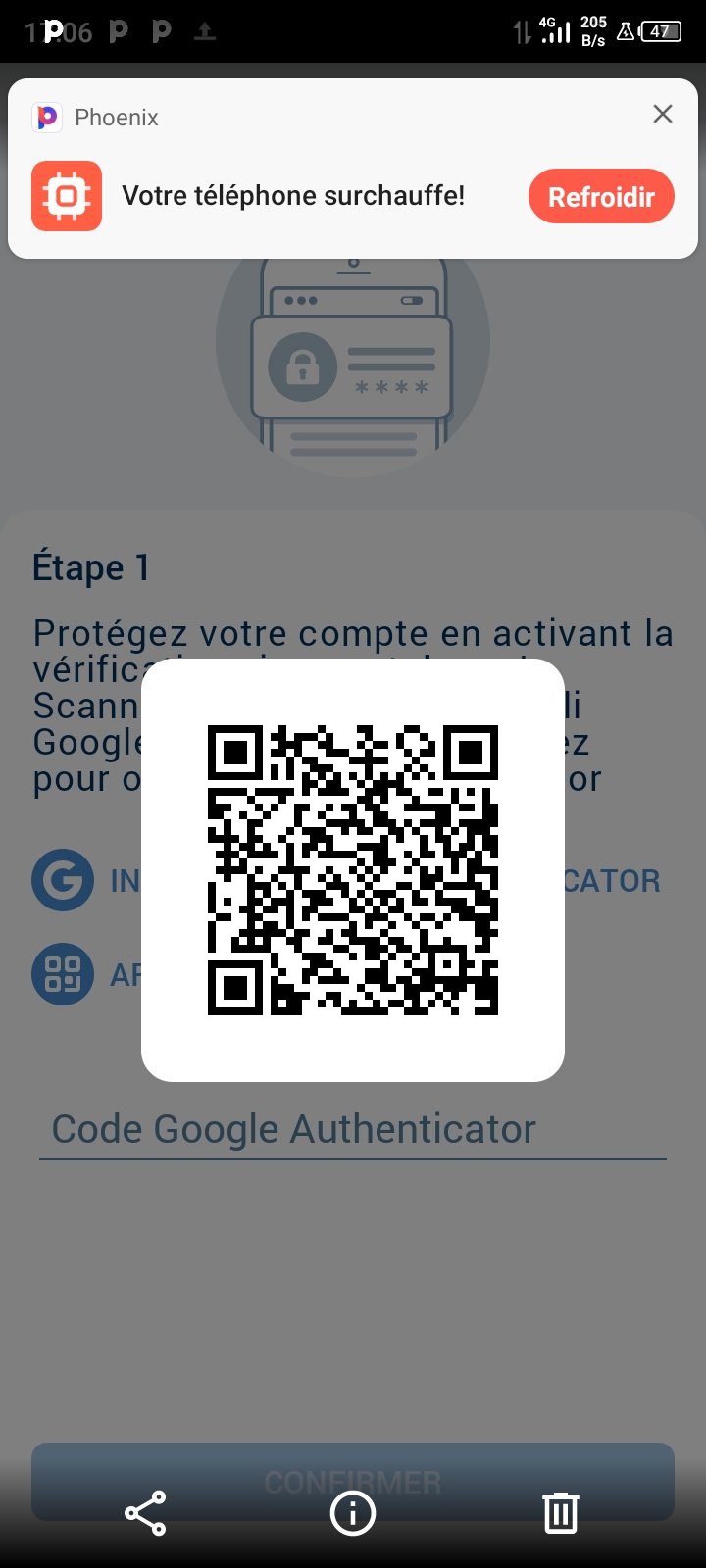Delete this image with the trash icon

click(561, 1513)
